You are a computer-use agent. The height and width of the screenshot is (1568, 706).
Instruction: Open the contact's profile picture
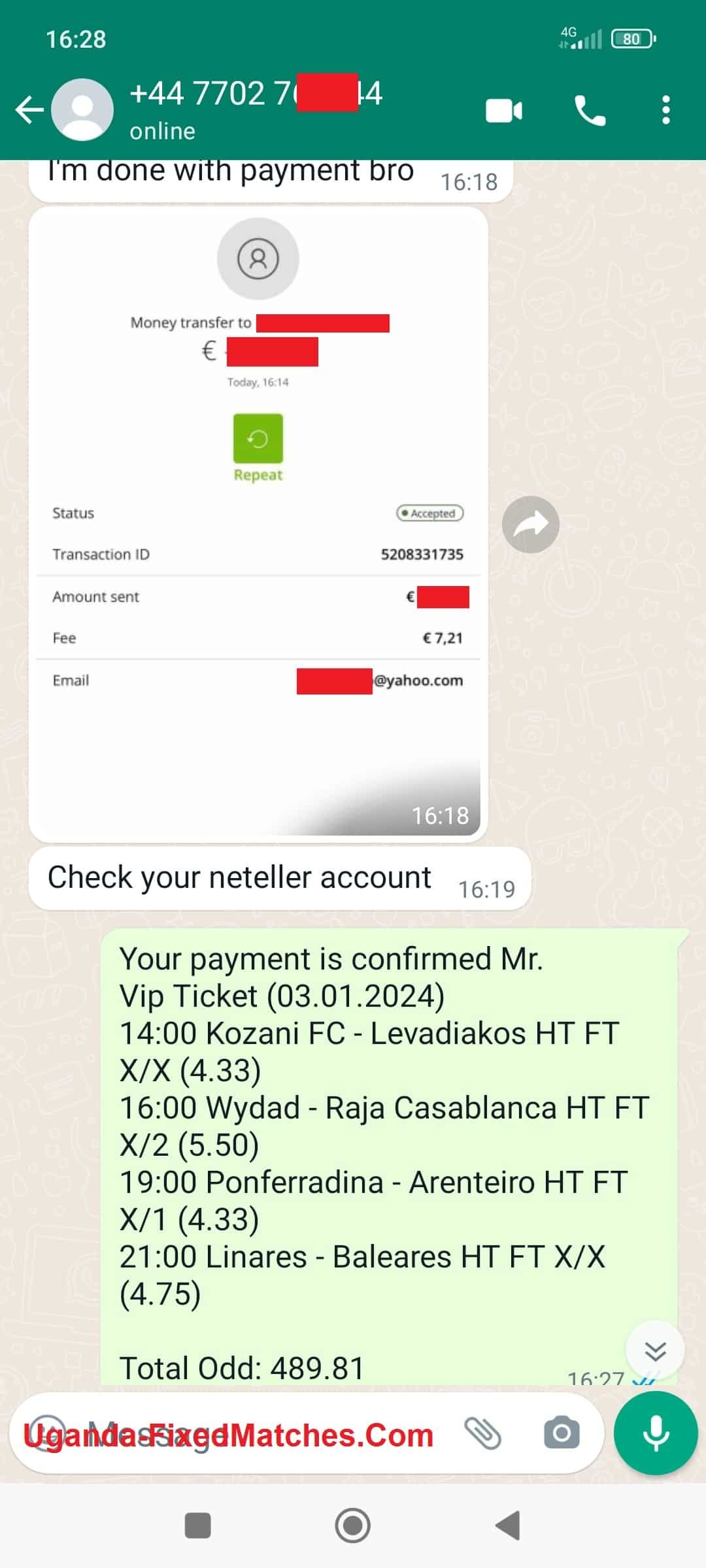pos(82,110)
